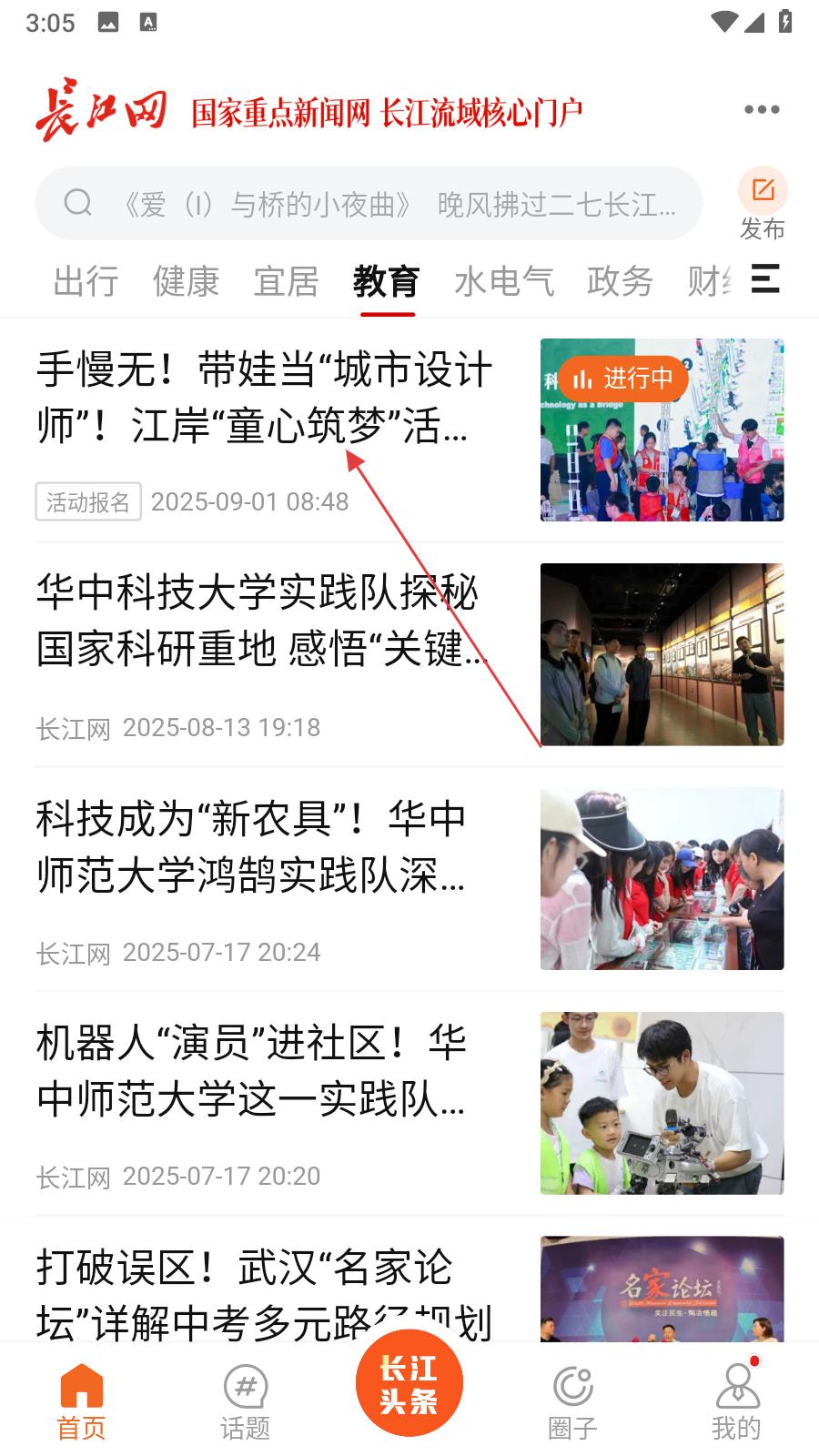Tap the 发布 publish button
Screen dimensions: 819x1456
(x=762, y=204)
